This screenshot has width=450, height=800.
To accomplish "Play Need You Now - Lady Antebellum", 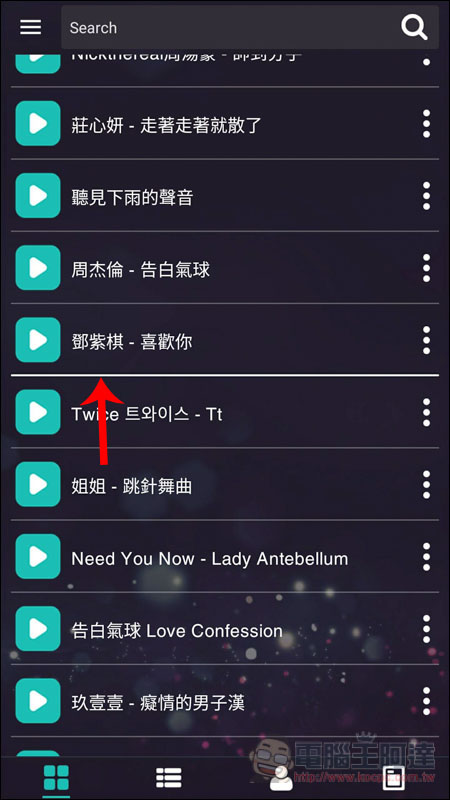I will click(x=38, y=557).
